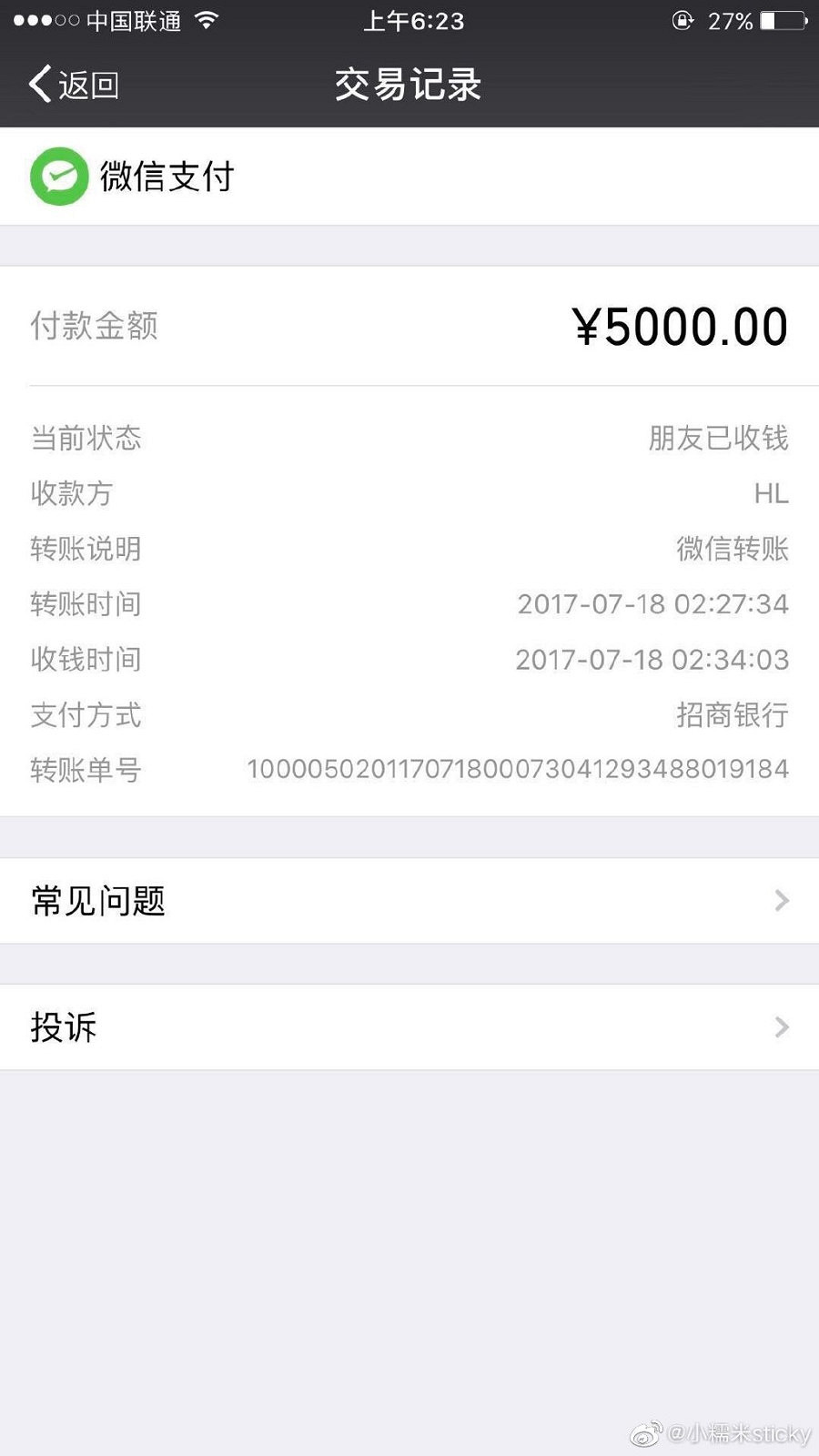Image resolution: width=819 pixels, height=1456 pixels.
Task: Select the payment method 招商银行 text
Action: (x=731, y=715)
